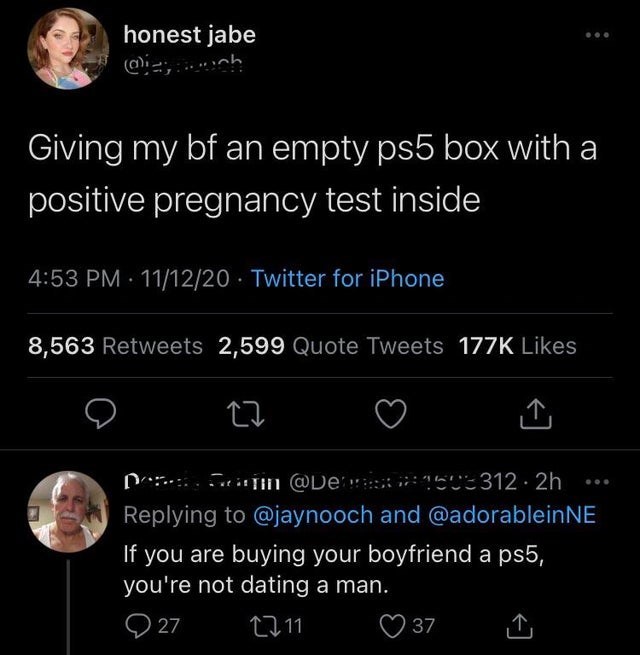Open honest jabe's profile picture

coord(66,48)
